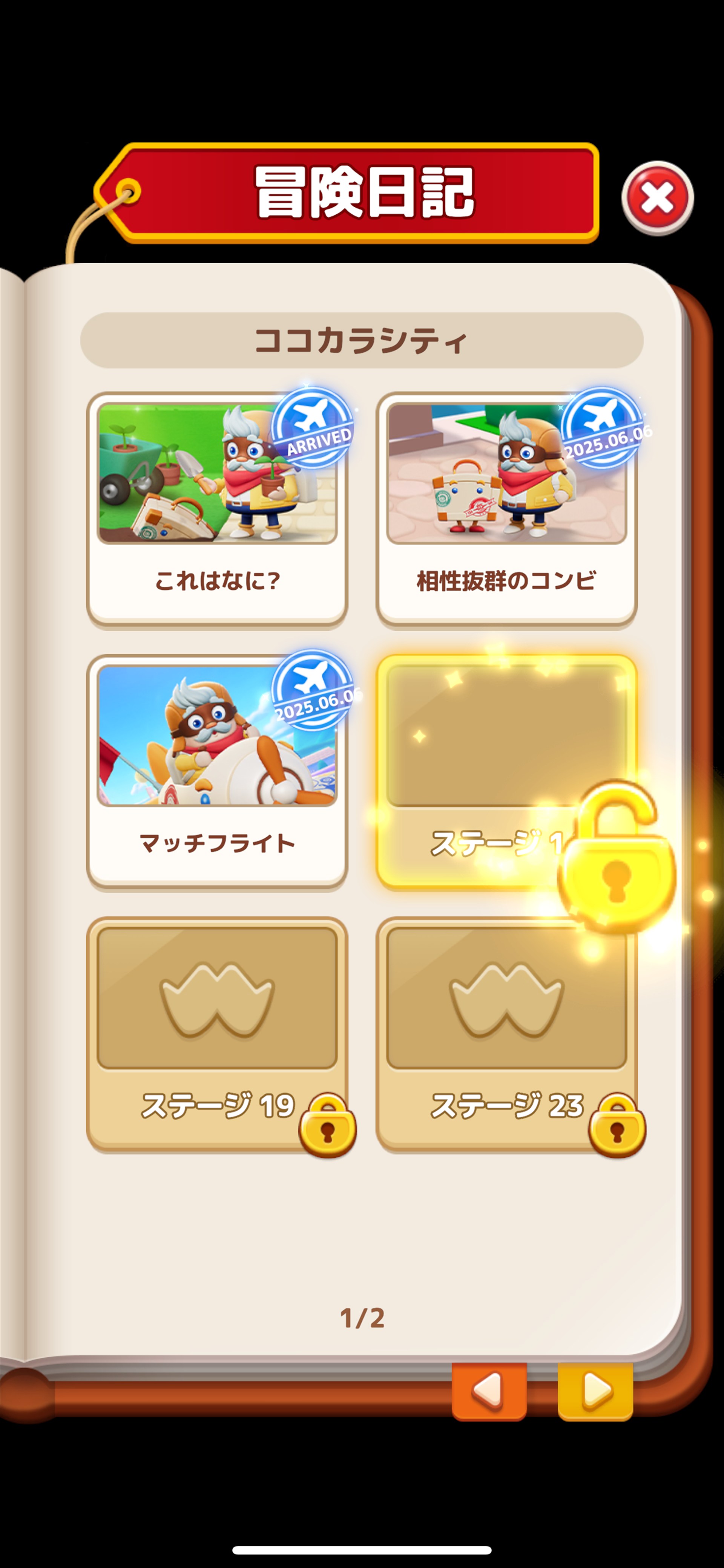Screen dimensions: 724x1568
Task: View the マッチフライト diary entry
Action: (x=217, y=771)
